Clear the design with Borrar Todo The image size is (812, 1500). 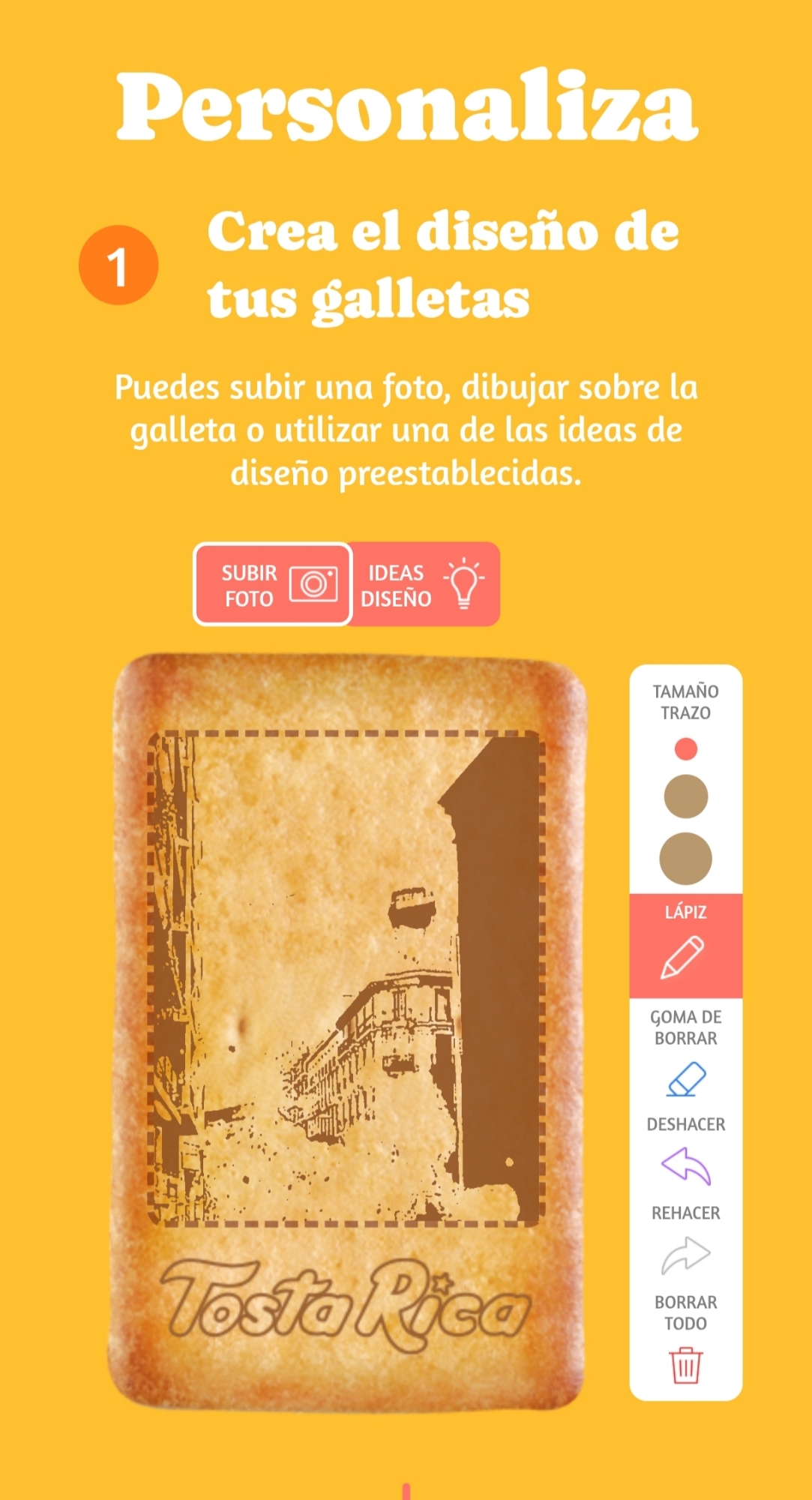(x=685, y=1363)
